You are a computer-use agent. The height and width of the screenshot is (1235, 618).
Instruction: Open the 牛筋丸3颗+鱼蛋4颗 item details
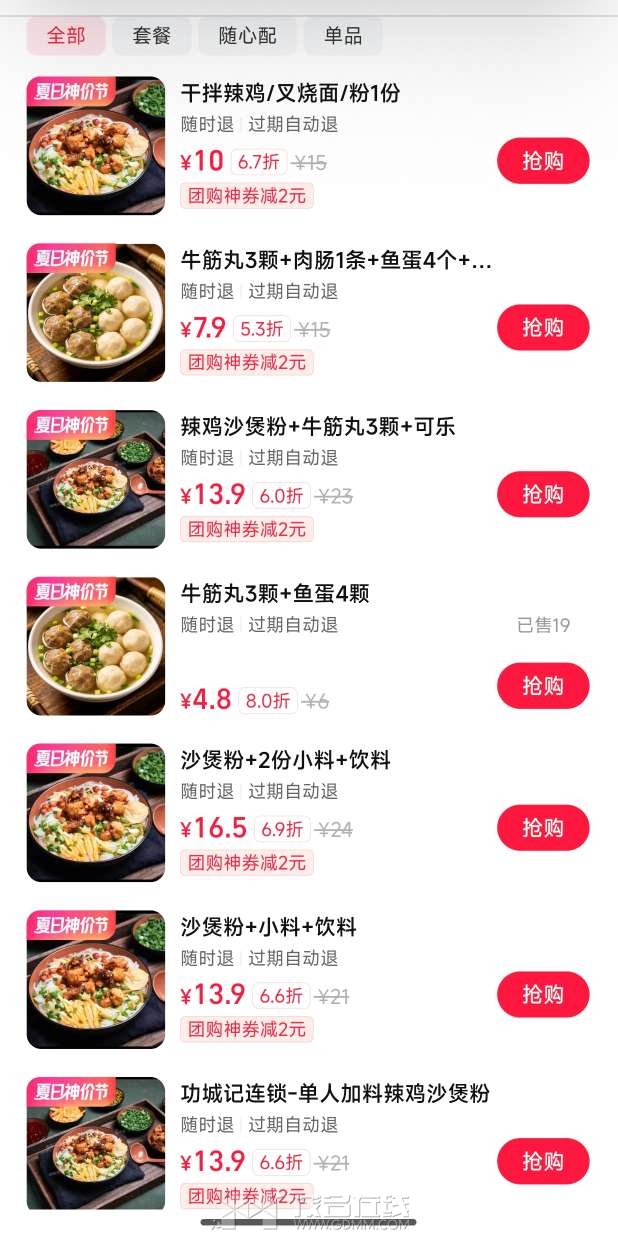point(308,646)
